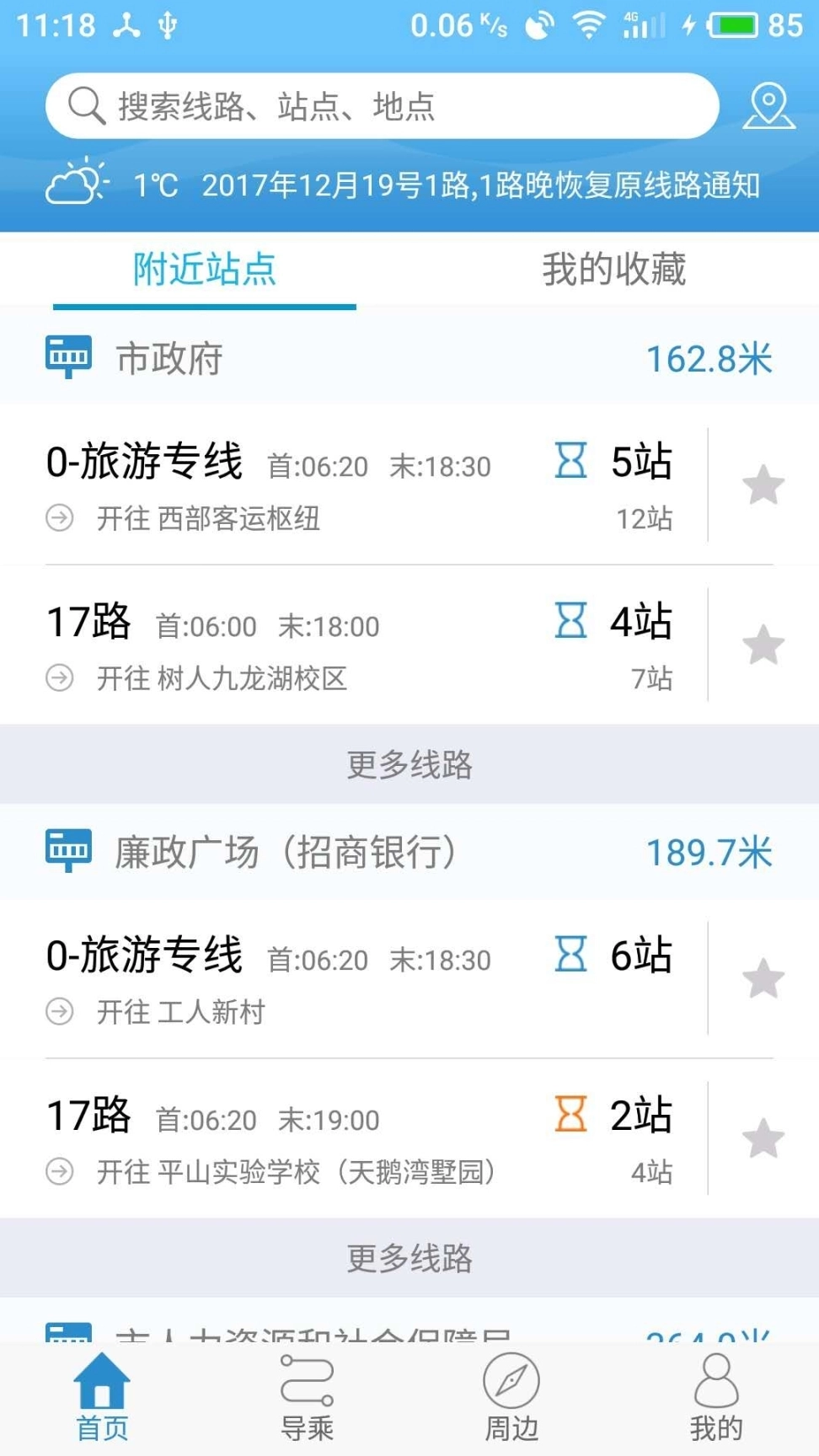819x1456 pixels.
Task: Switch to the 我的收藏 tab
Action: pyautogui.click(x=613, y=268)
